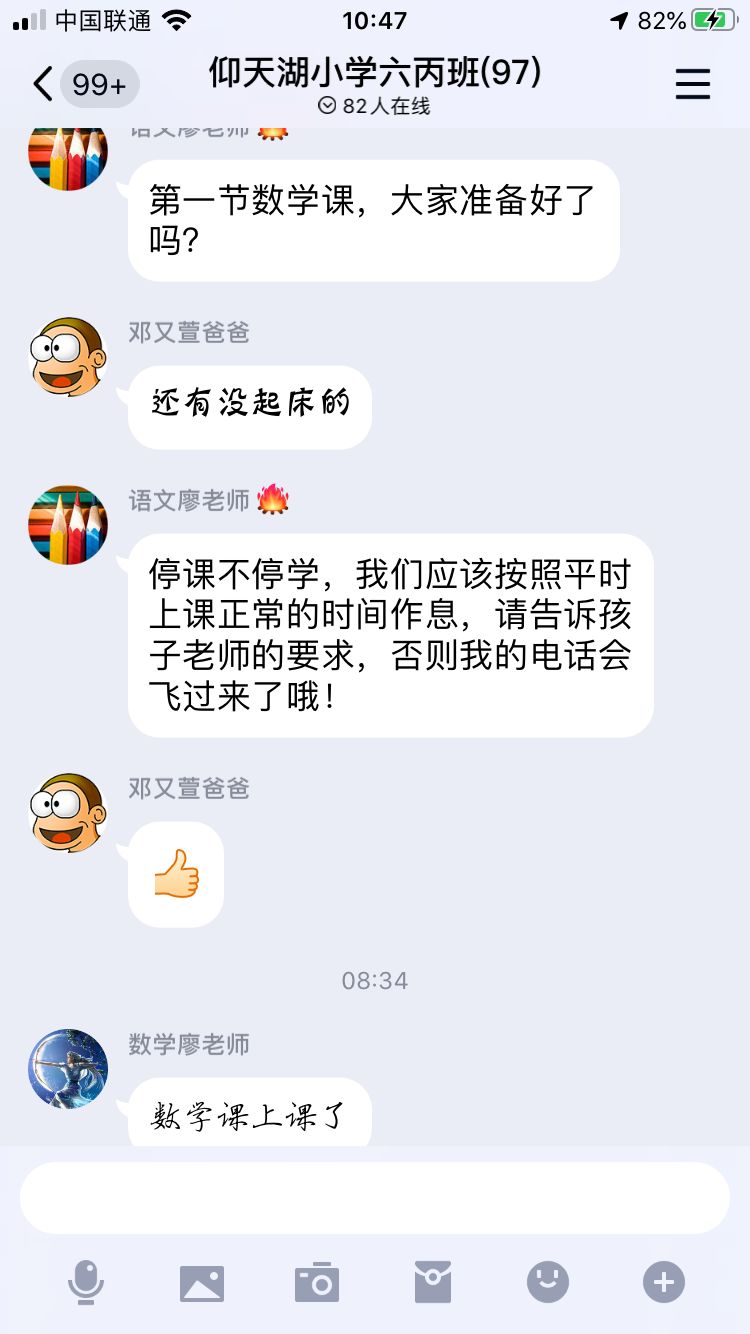Open the plus more options panel
750x1334 pixels.
coord(664,1282)
